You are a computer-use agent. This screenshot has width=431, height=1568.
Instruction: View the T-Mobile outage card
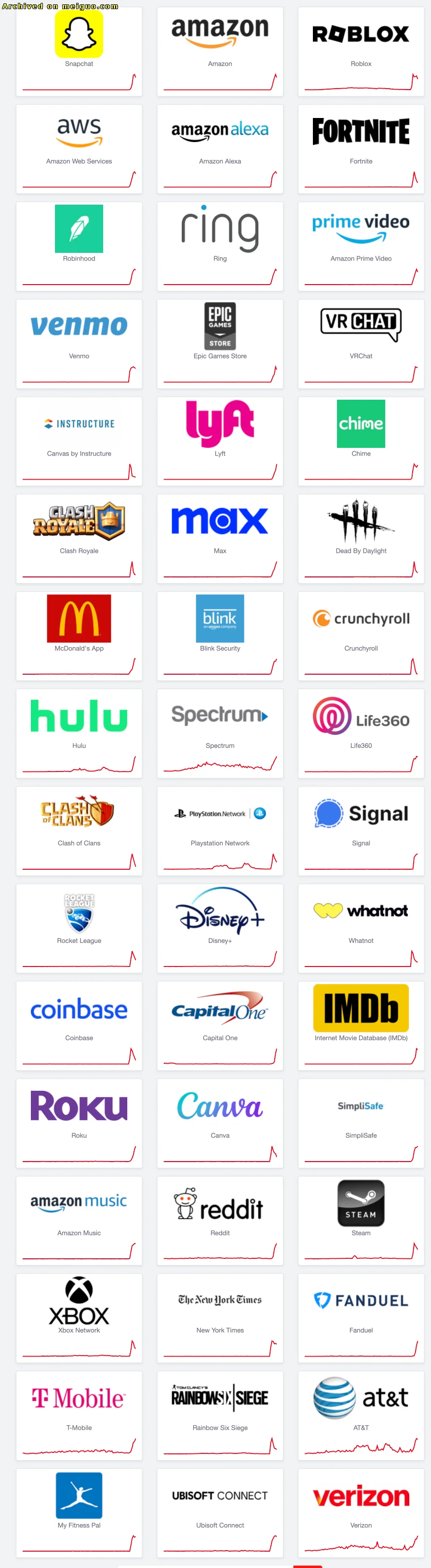(79, 1414)
